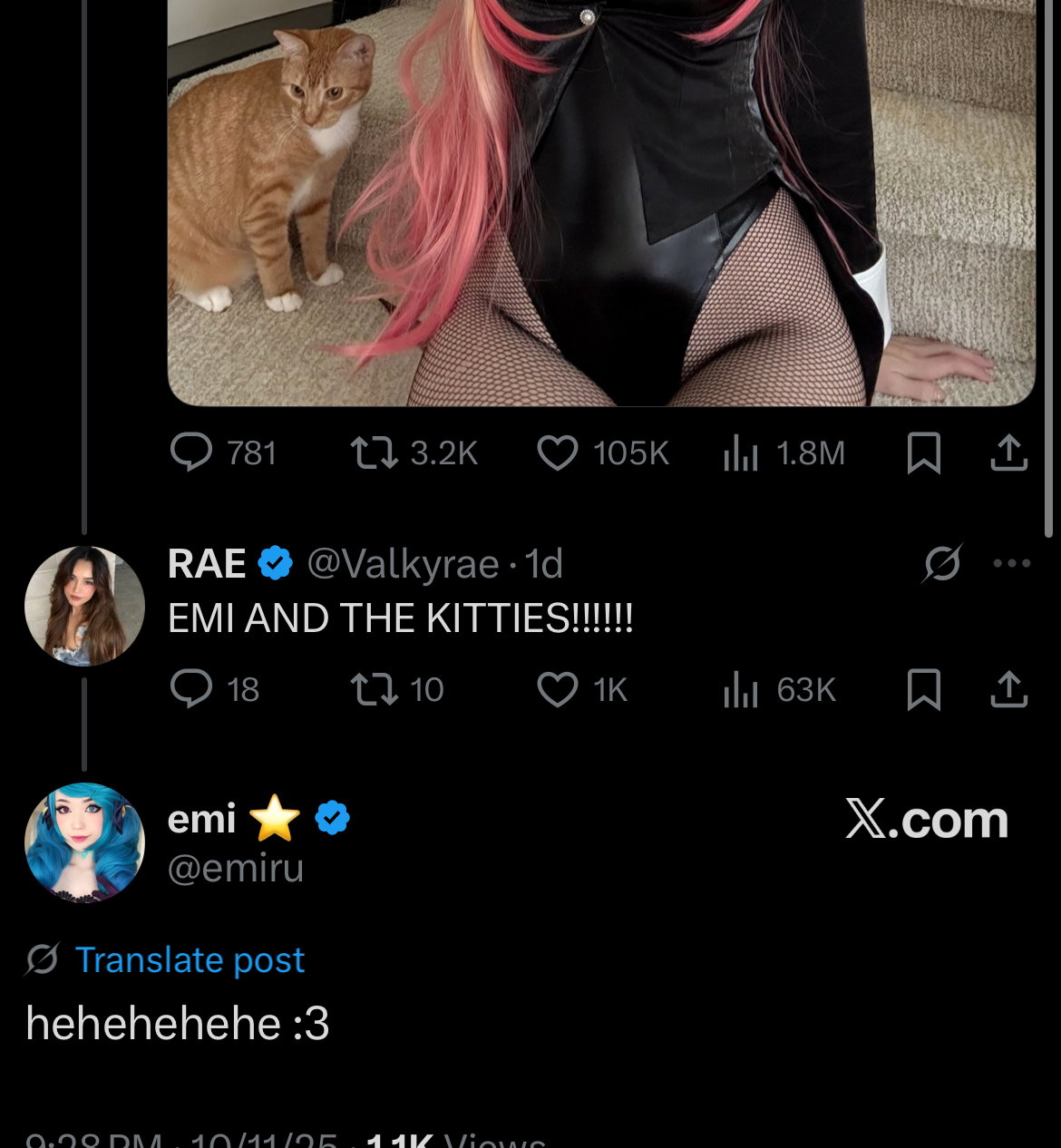Like the post with 105K likes
This screenshot has height=1148, width=1061.
pos(557,452)
